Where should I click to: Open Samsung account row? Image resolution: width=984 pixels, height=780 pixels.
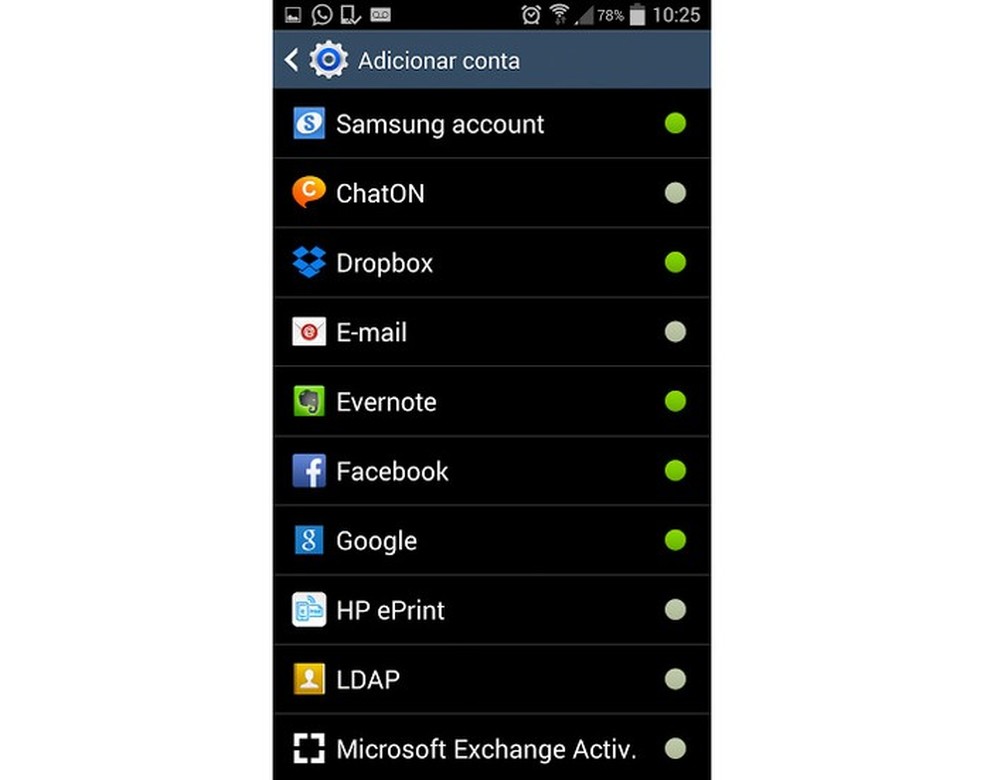point(440,124)
